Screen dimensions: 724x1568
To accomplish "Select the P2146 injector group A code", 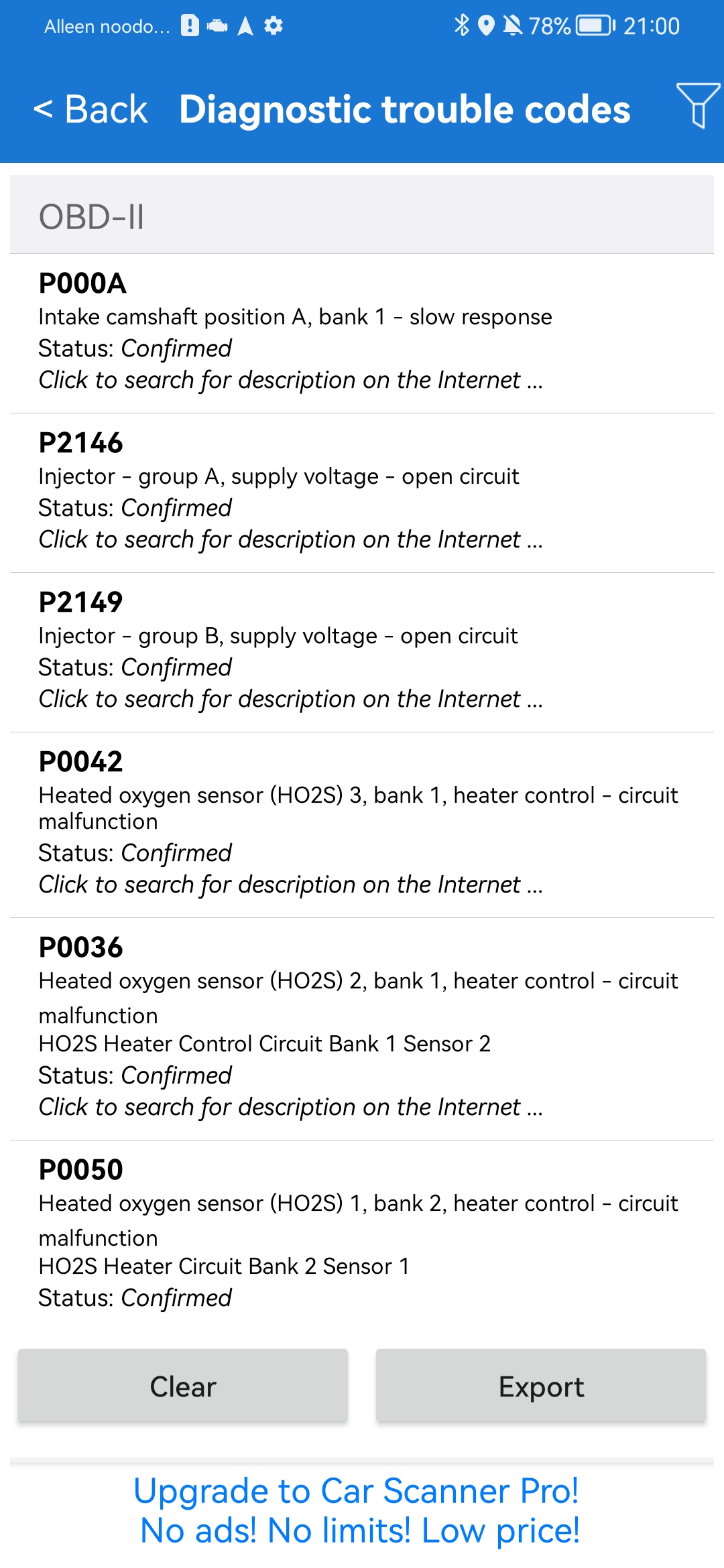I will point(362,493).
